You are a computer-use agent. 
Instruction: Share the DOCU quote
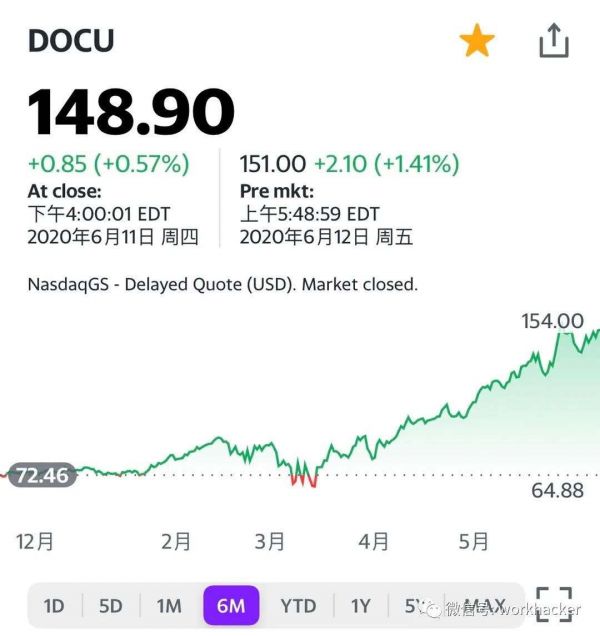(x=553, y=41)
